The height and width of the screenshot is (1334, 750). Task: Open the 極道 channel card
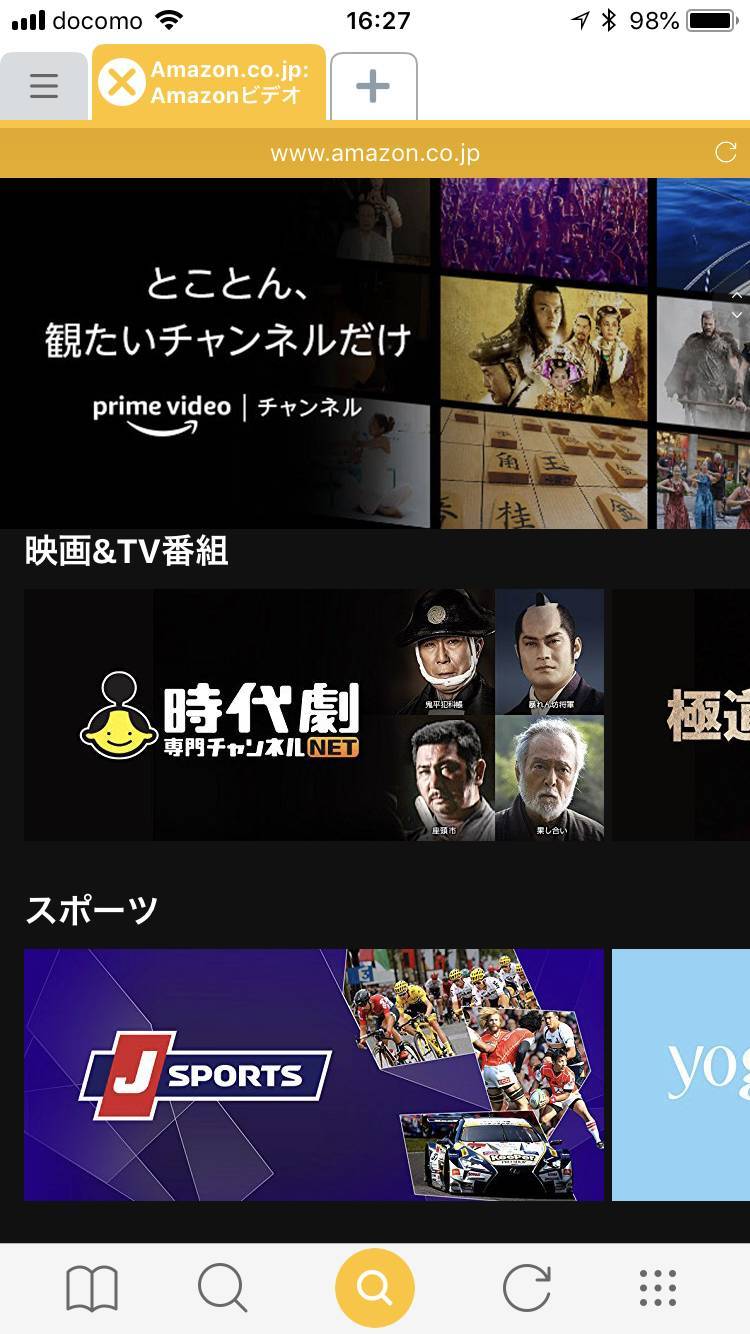[682, 714]
